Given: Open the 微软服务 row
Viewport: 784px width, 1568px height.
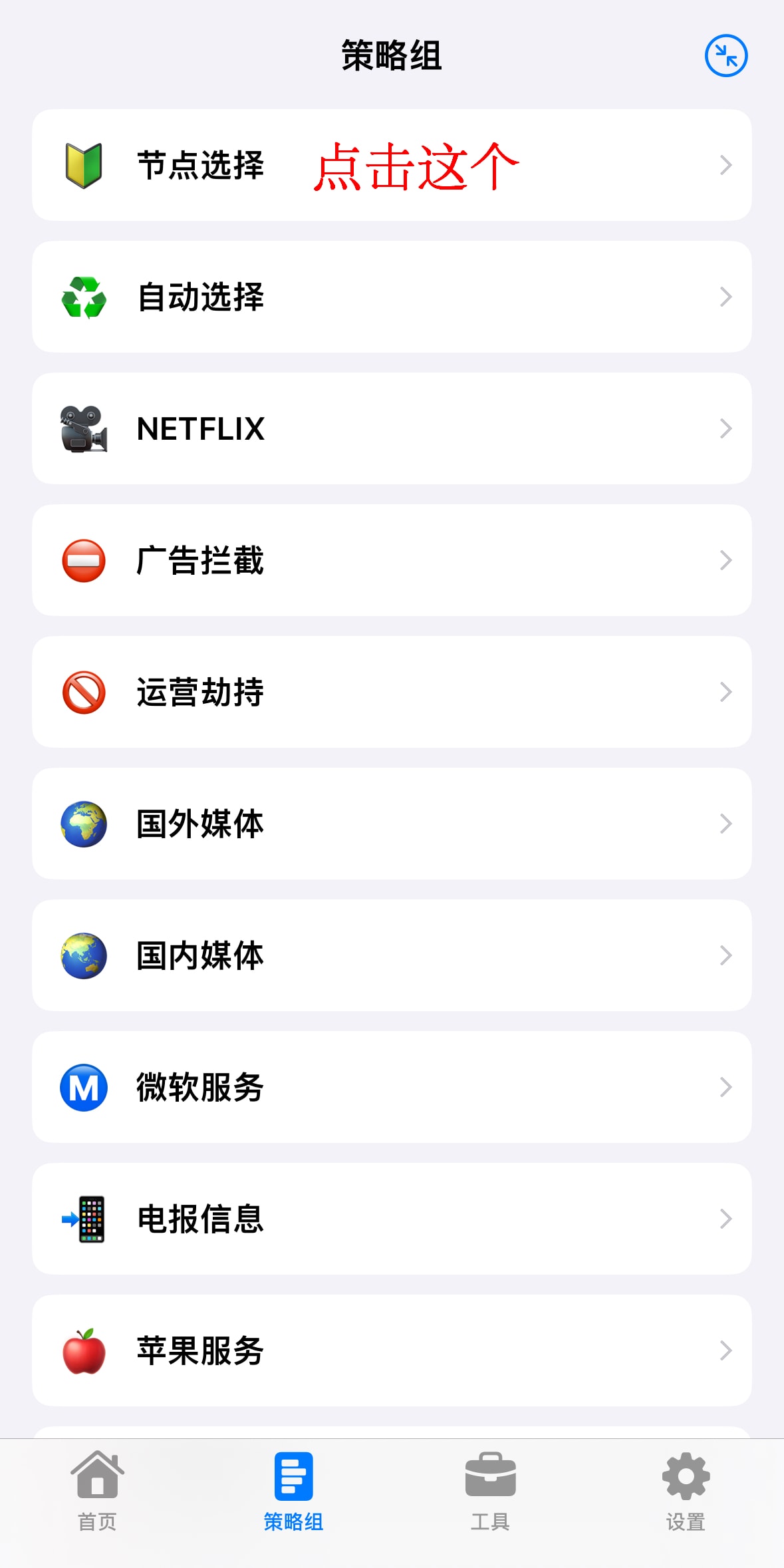Looking at the screenshot, I should [x=392, y=1087].
